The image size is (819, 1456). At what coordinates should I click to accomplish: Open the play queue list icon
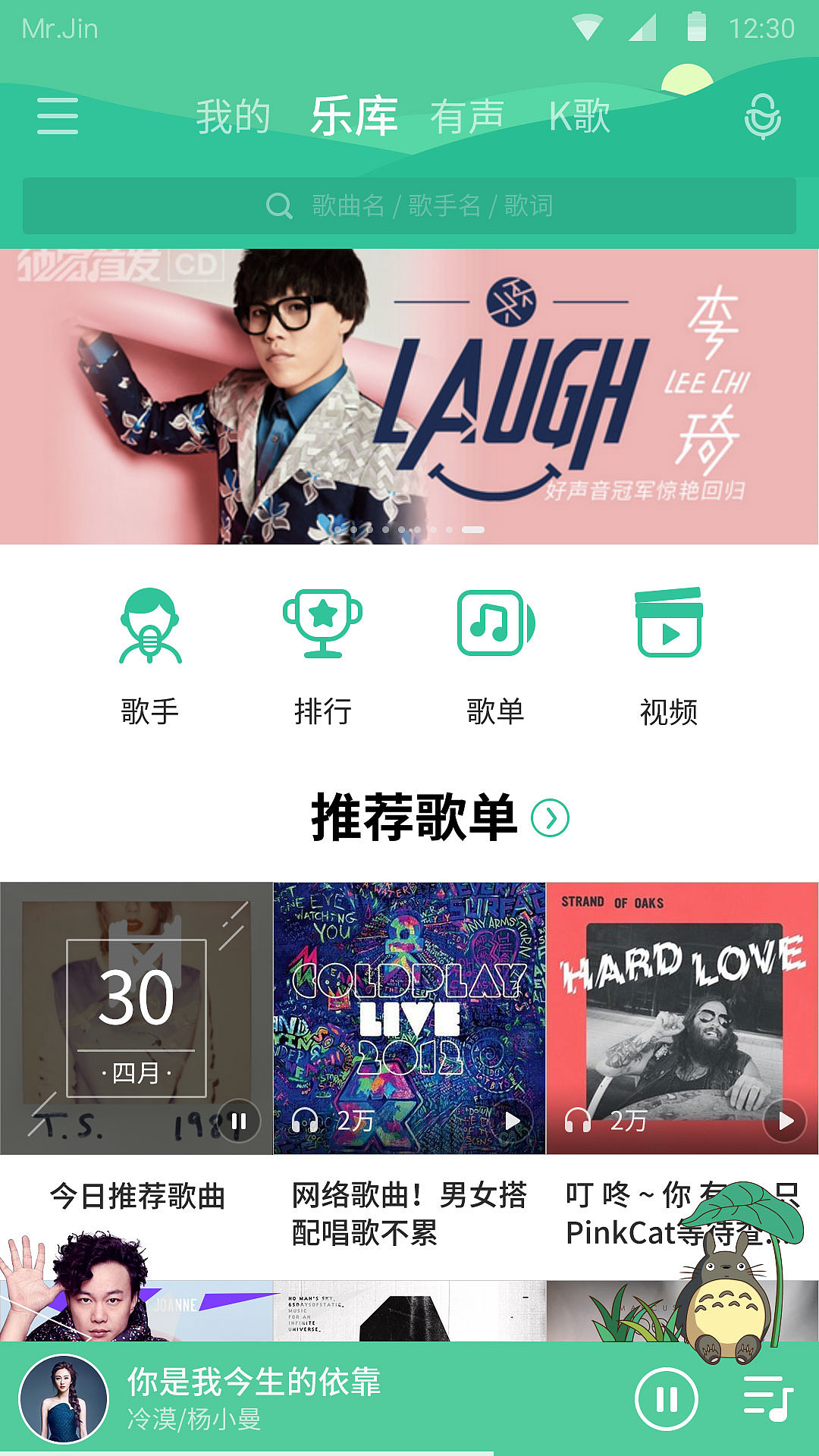(x=767, y=1399)
